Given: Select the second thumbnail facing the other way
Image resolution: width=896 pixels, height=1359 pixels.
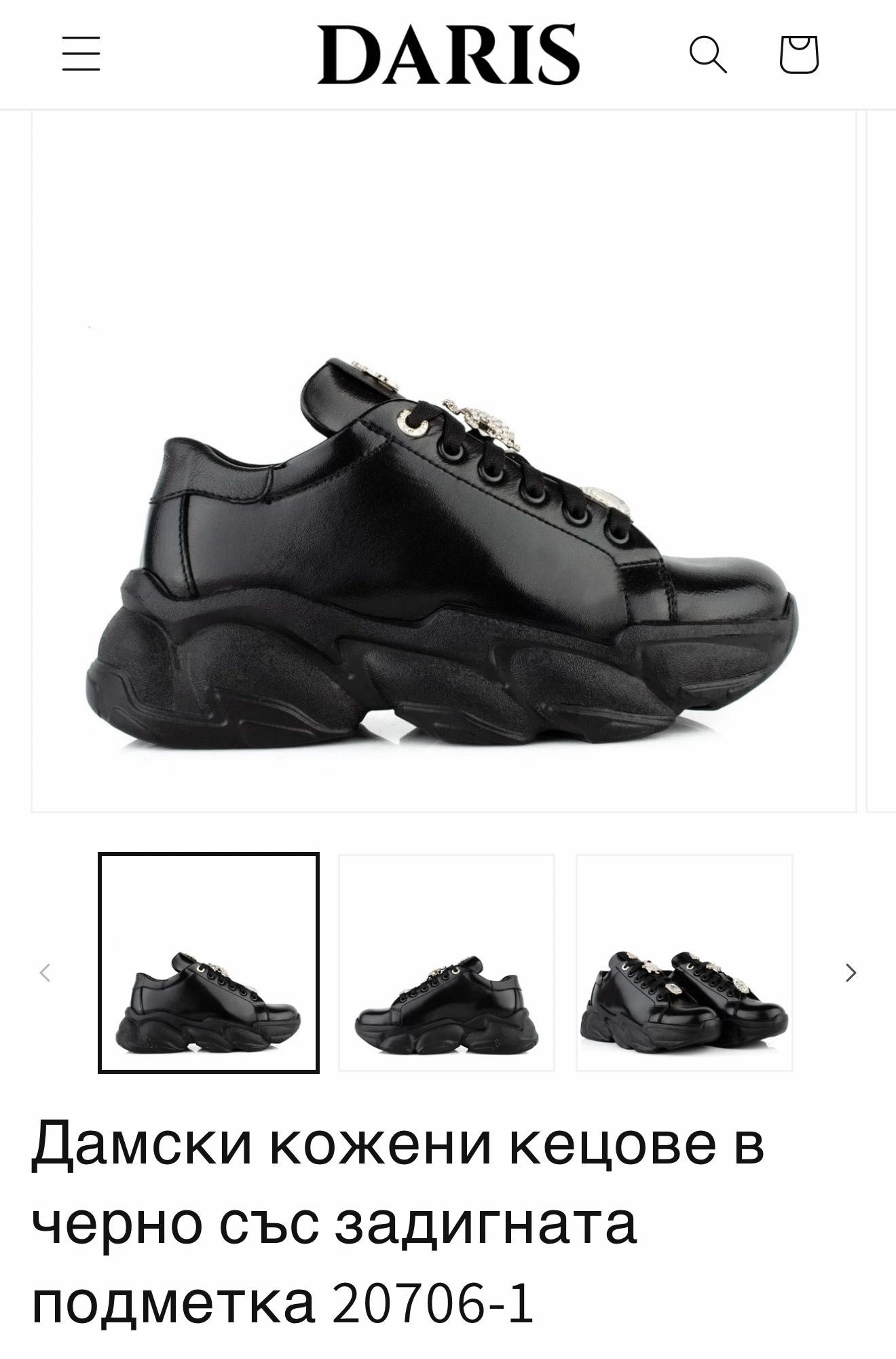Looking at the screenshot, I should tap(447, 963).
